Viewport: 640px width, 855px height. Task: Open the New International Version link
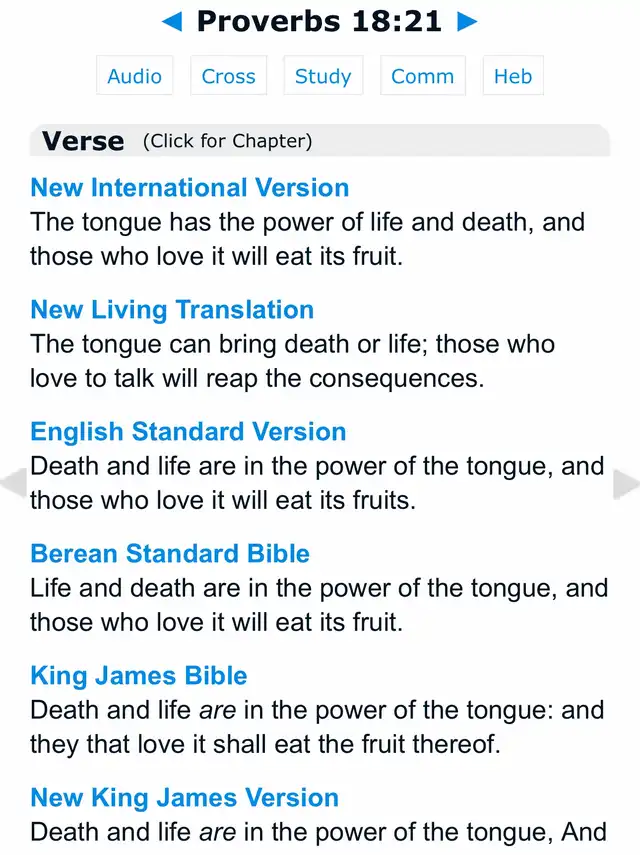tap(189, 187)
